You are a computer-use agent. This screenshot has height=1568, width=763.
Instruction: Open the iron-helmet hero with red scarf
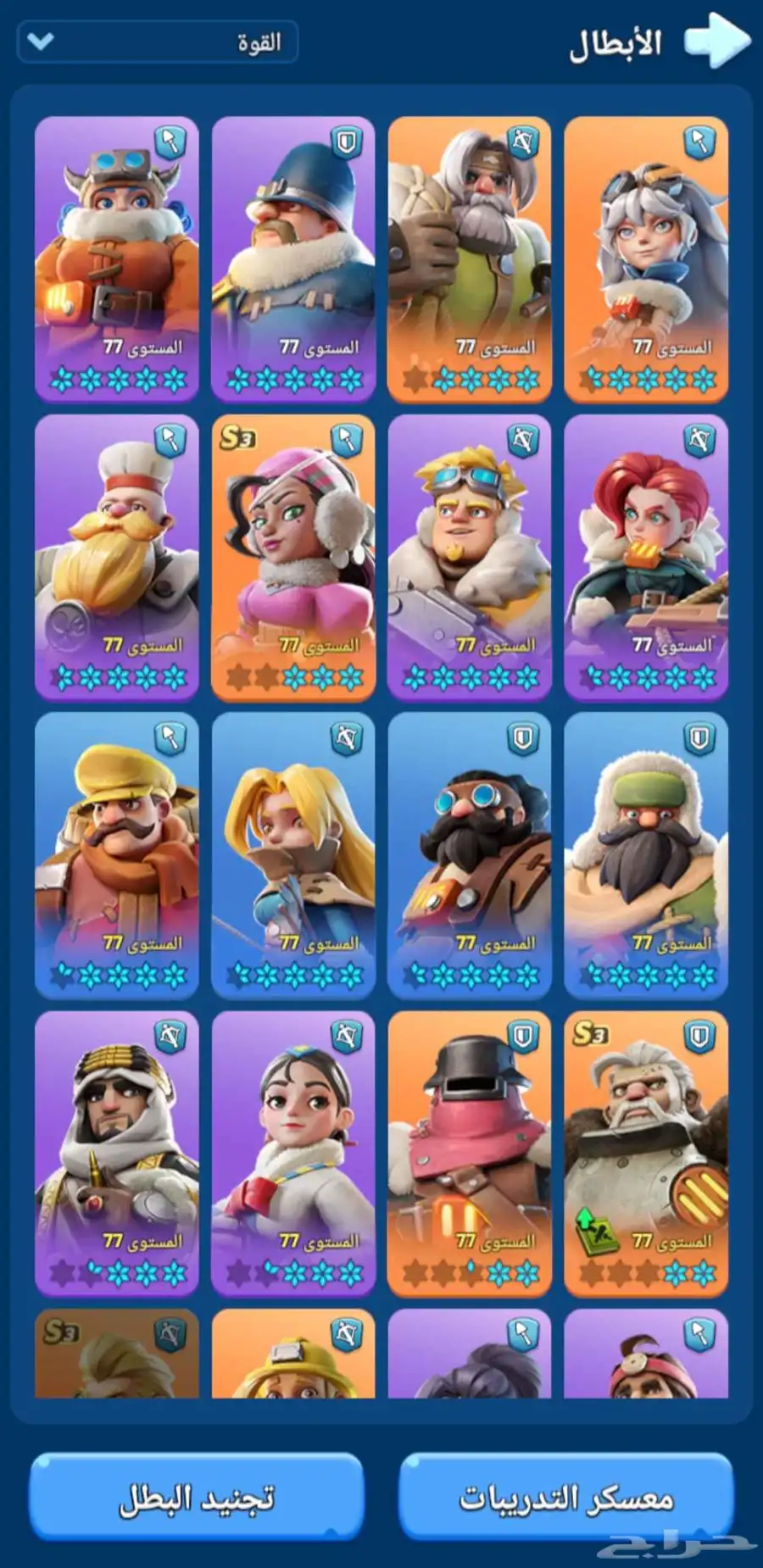tap(470, 1150)
